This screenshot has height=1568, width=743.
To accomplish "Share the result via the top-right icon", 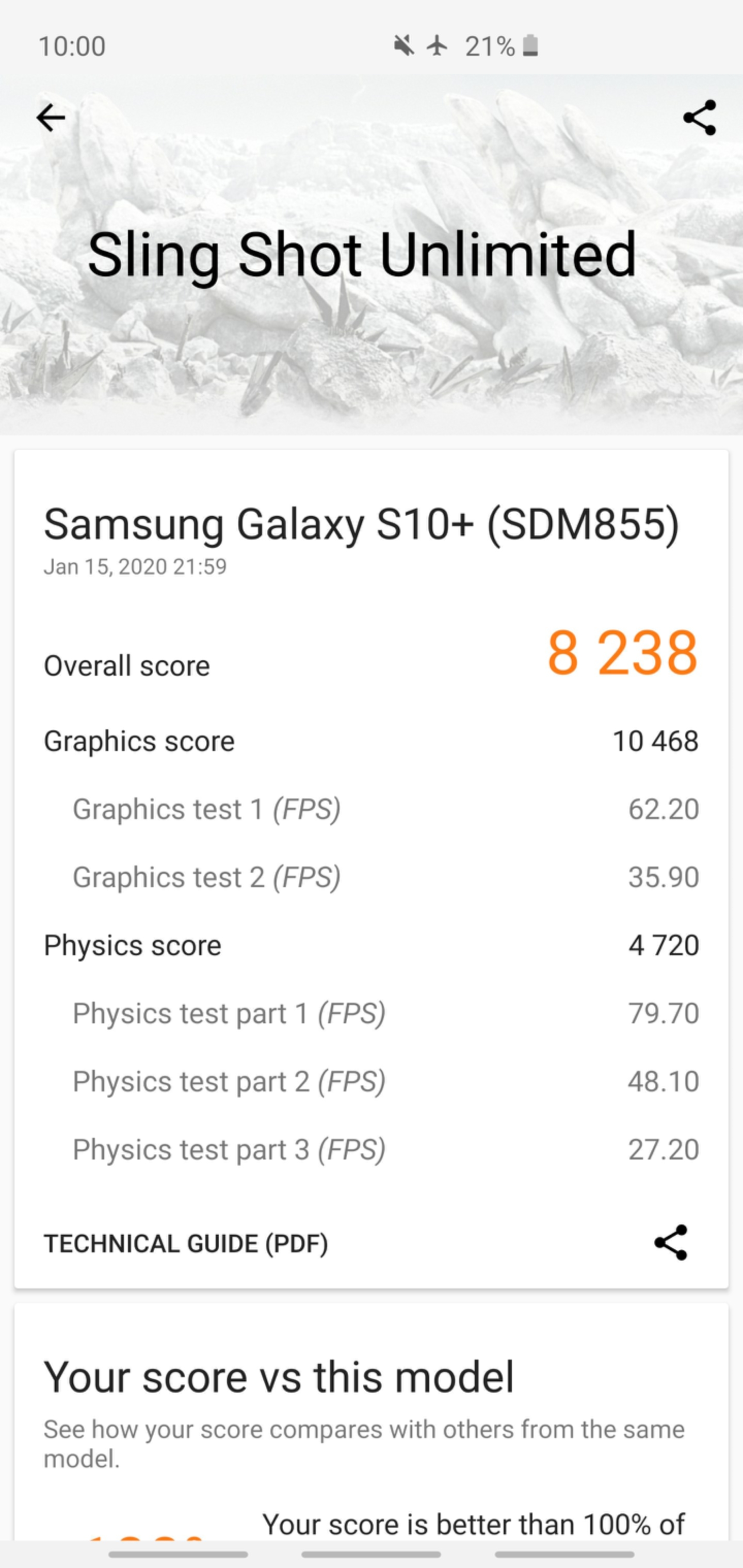I will click(699, 118).
